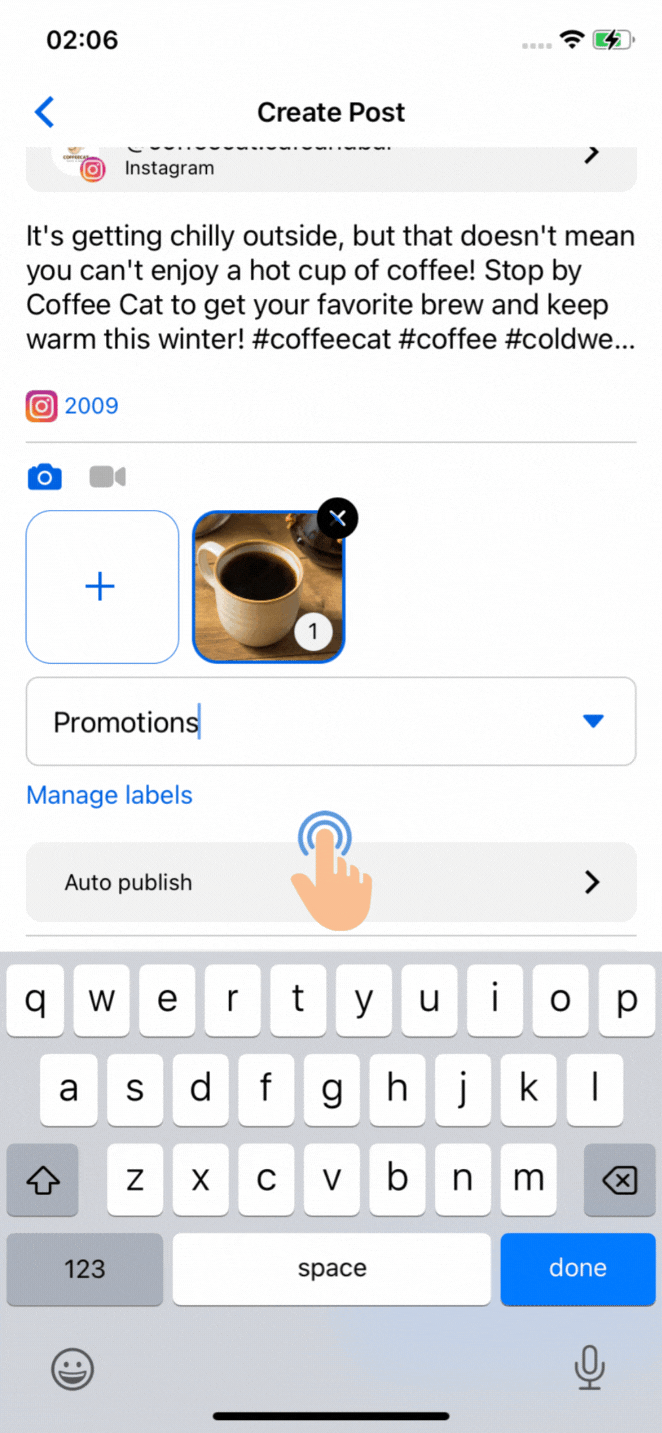
Task: Open the emoji keyboard
Action: pos(72,1367)
